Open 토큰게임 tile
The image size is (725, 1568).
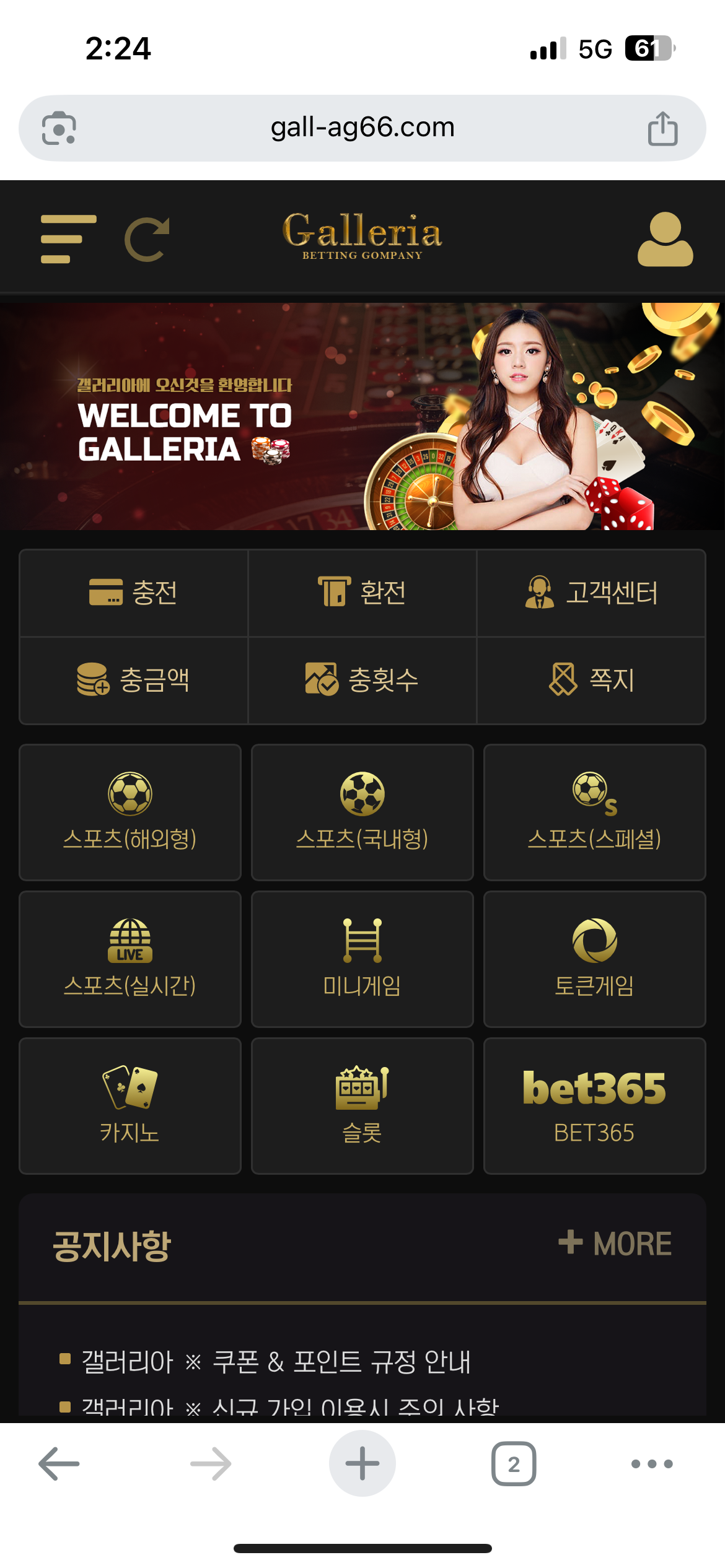[594, 959]
